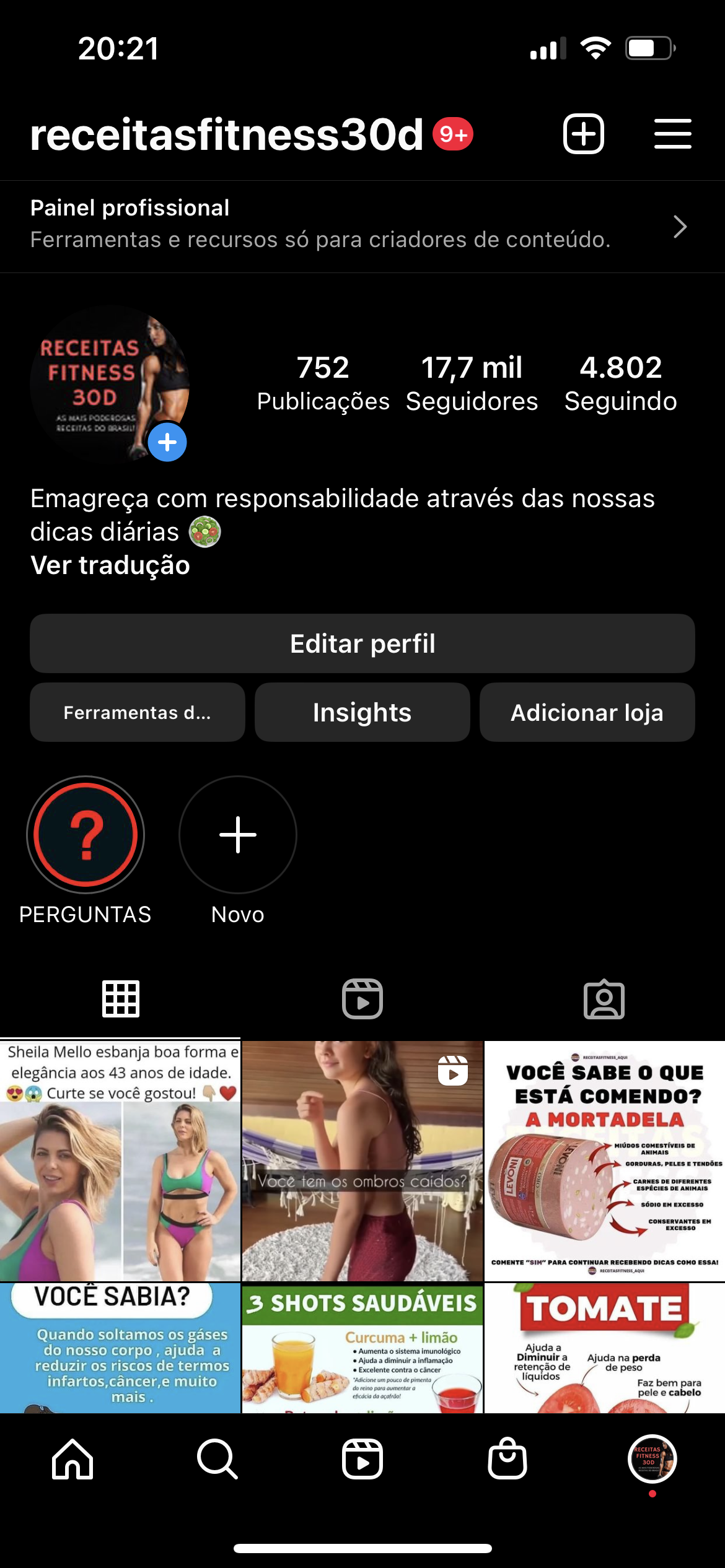
Task: View the Seguidores list
Action: (x=472, y=383)
